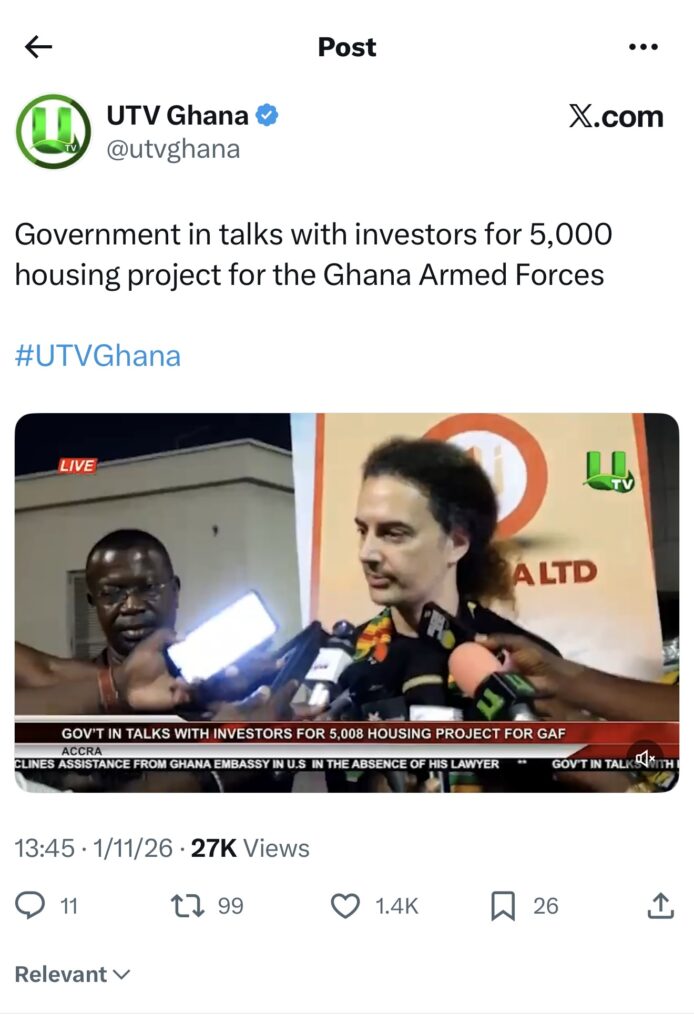This screenshot has height=1024, width=694.
Task: Open UTV Ghana's profile picture
Action: pos(53,131)
